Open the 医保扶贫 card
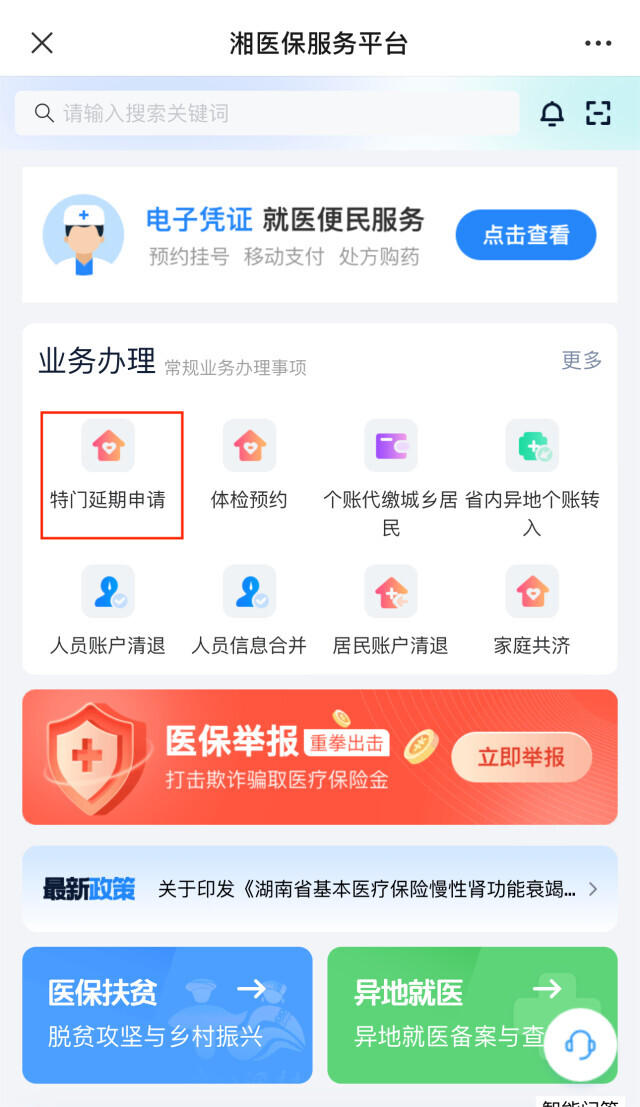 point(167,1015)
